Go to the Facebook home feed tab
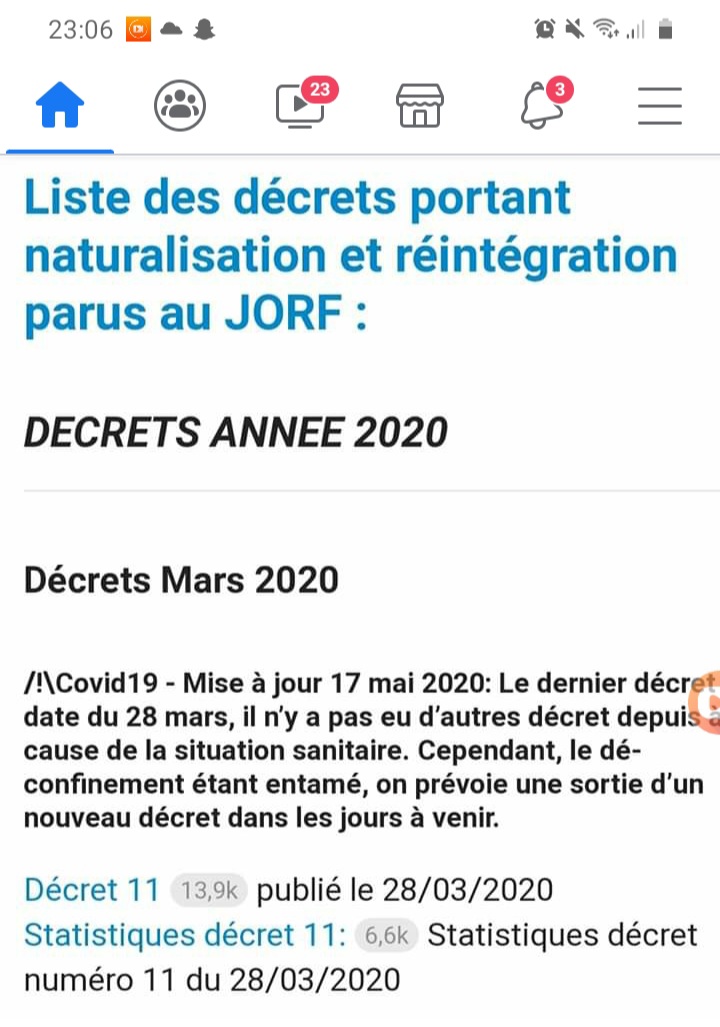Image resolution: width=720 pixels, height=1027 pixels. [x=60, y=105]
